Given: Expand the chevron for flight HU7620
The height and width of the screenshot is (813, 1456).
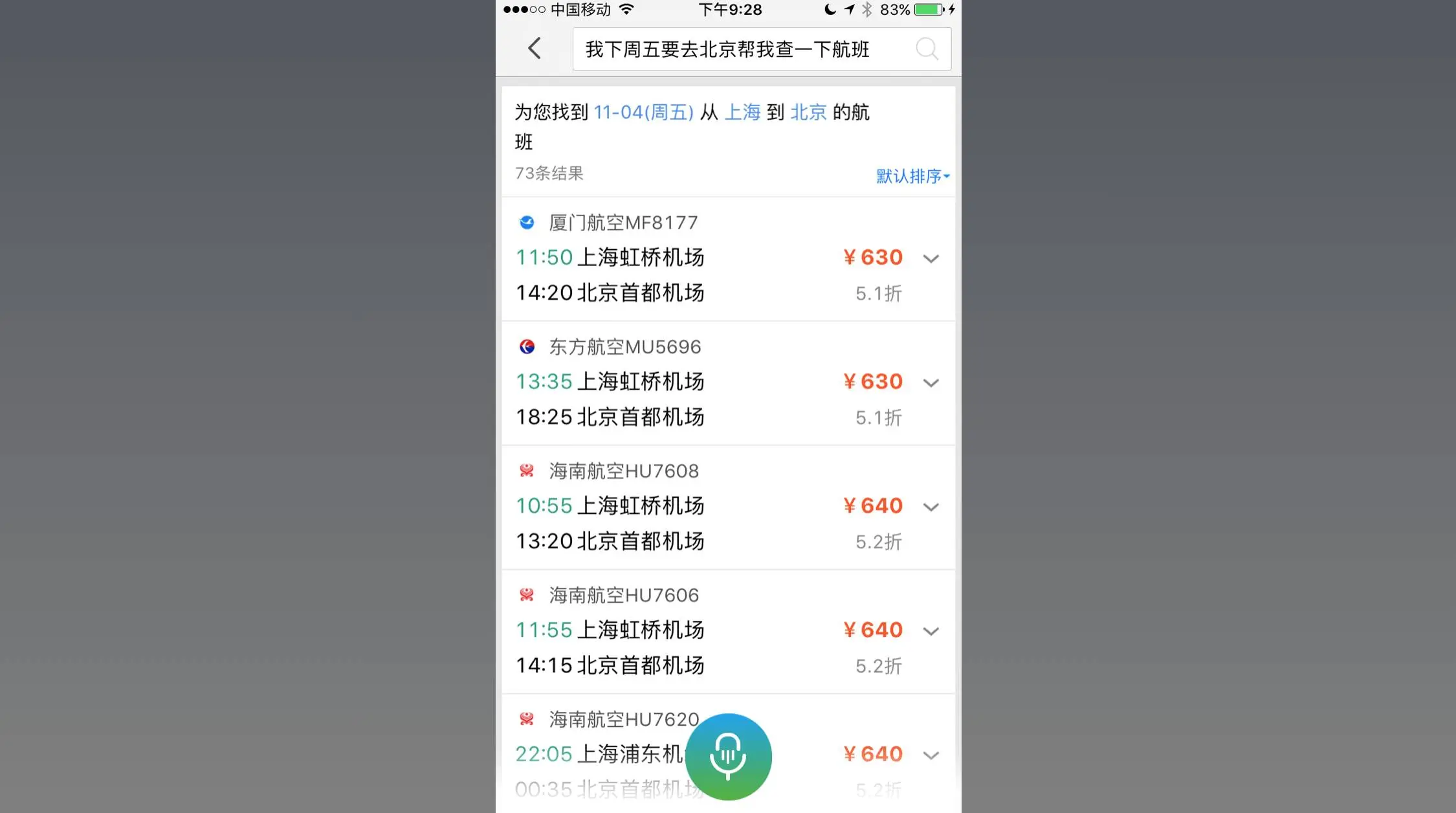Looking at the screenshot, I should [x=931, y=755].
